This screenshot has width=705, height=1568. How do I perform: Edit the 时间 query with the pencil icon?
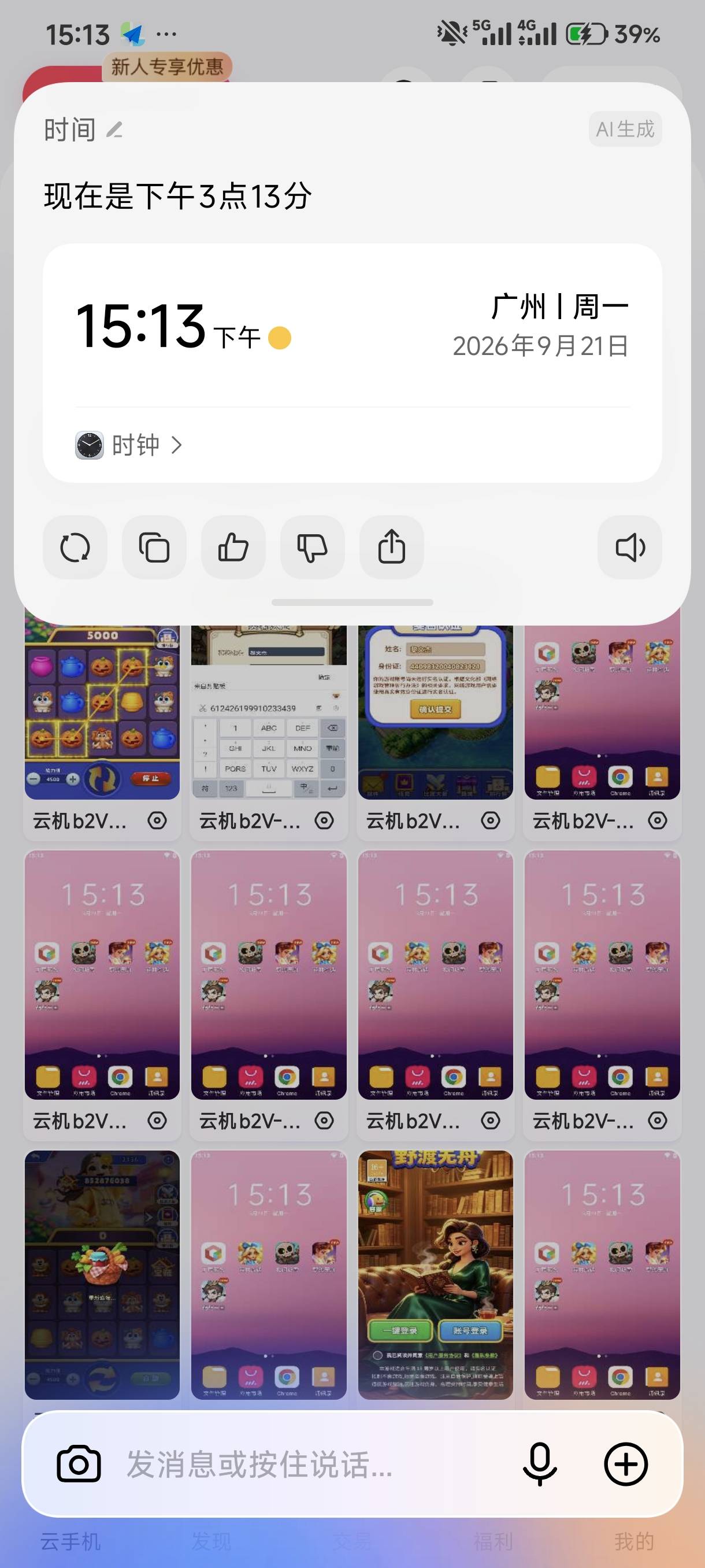[x=114, y=130]
